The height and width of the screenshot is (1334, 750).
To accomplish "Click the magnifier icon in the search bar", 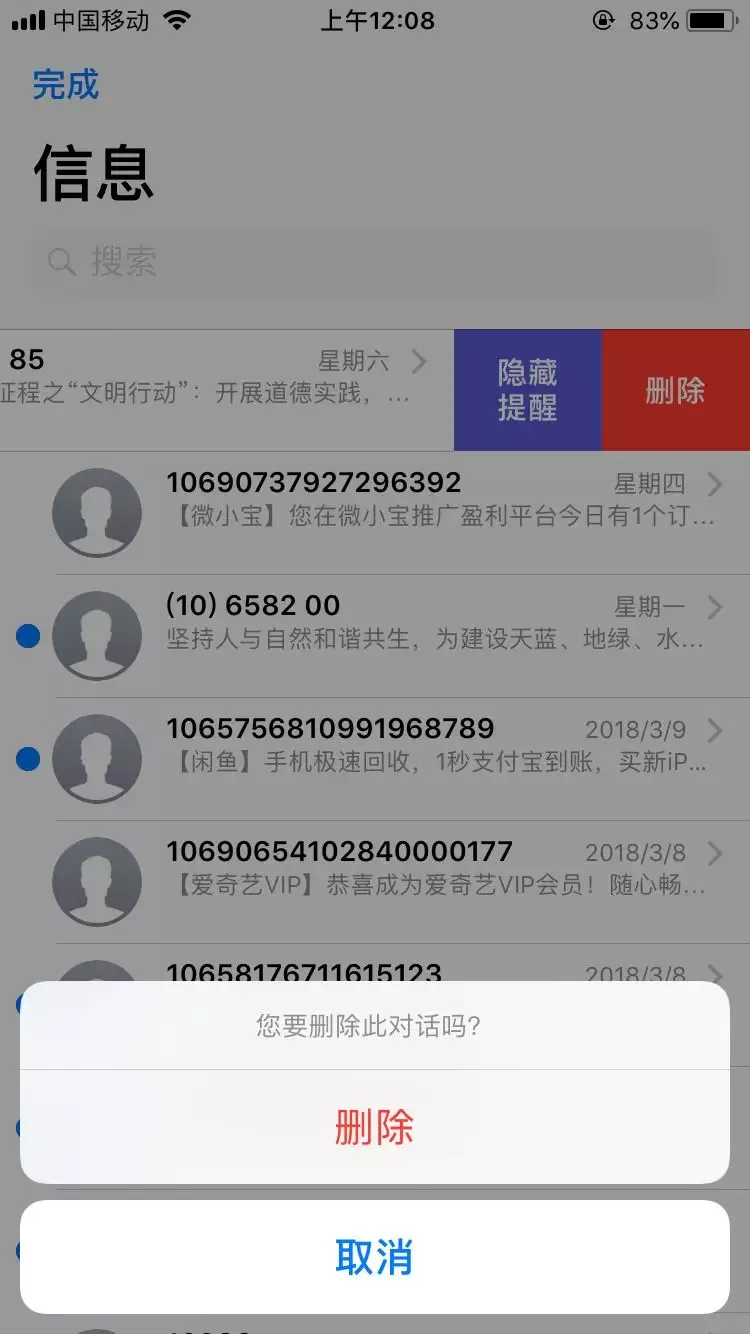I will [x=61, y=262].
